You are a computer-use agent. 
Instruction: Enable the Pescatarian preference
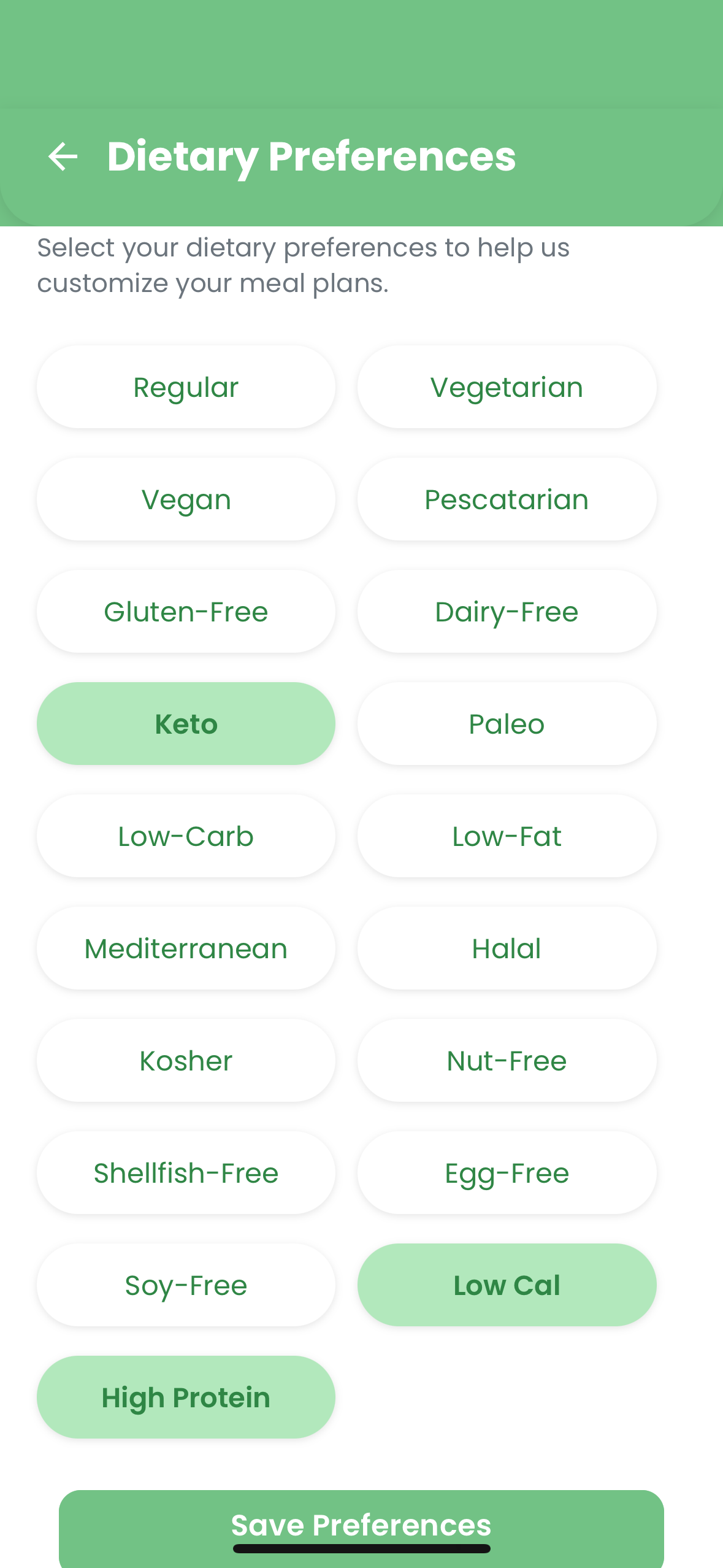(506, 498)
